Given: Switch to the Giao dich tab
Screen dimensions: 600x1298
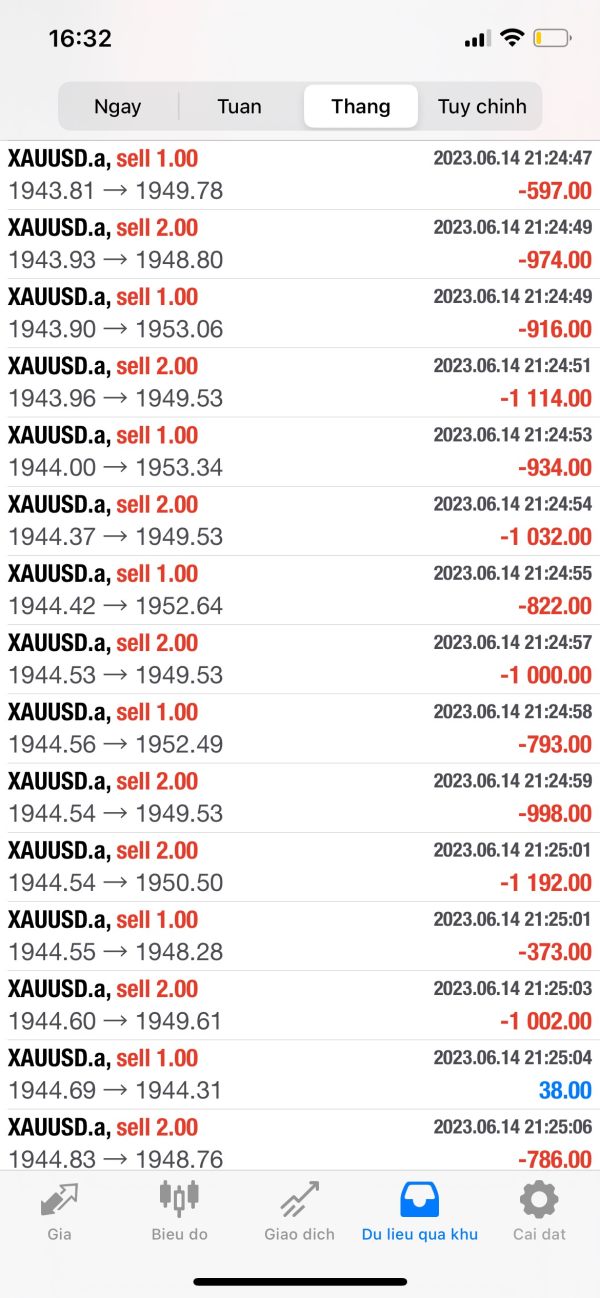Looking at the screenshot, I should pyautogui.click(x=300, y=1210).
